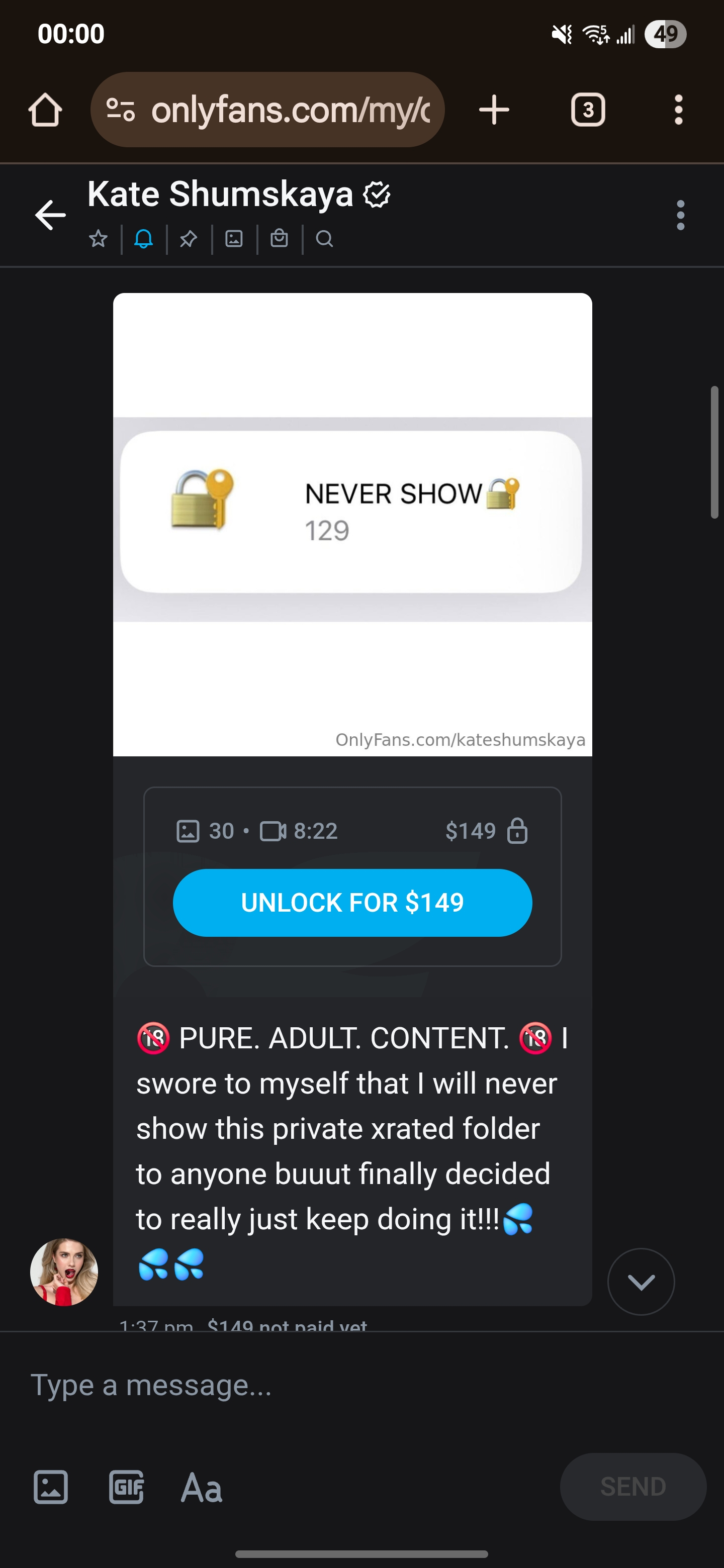Image resolution: width=724 pixels, height=1568 pixels.
Task: Pin this conversation
Action: coord(188,239)
